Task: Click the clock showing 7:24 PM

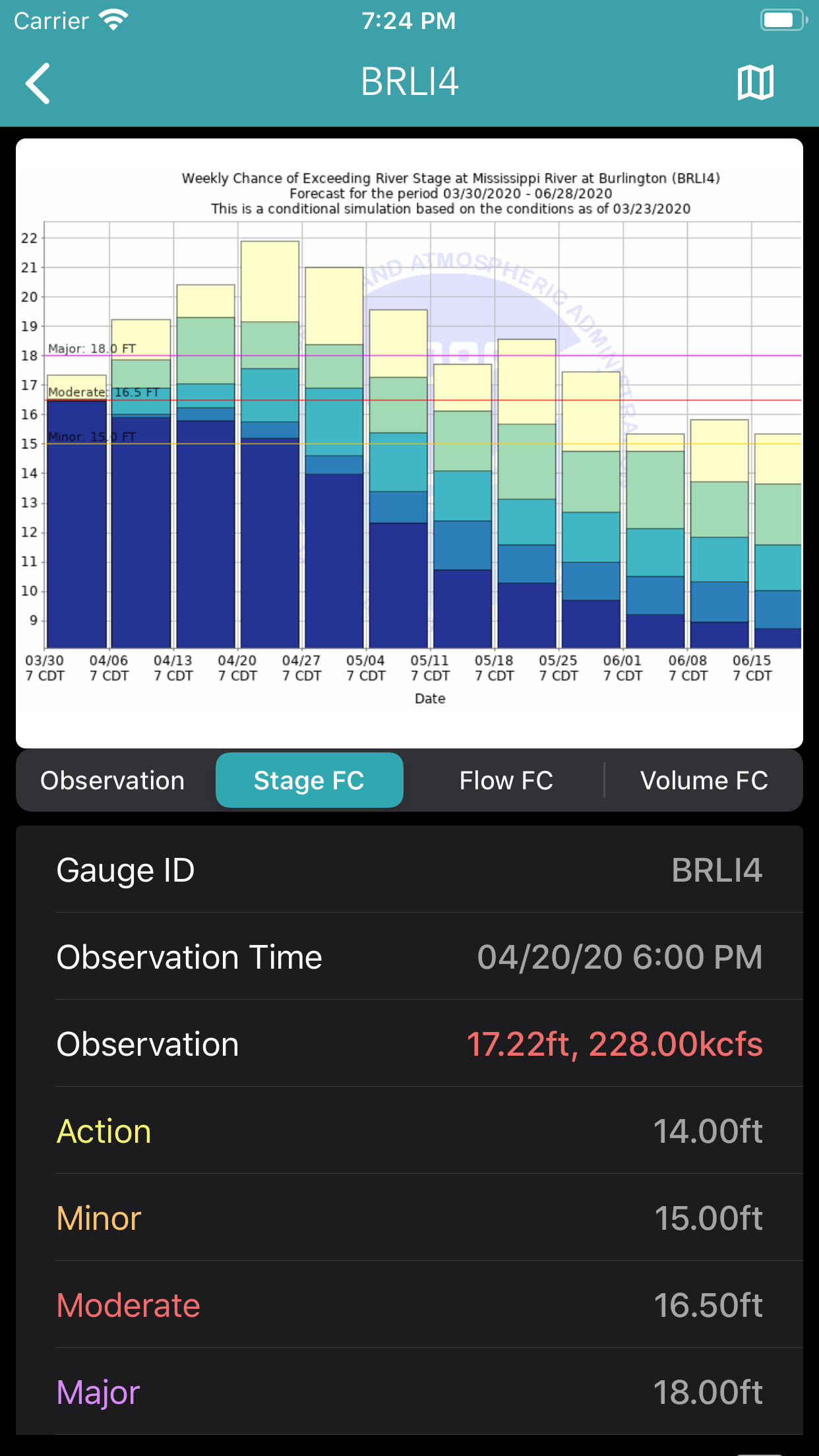Action: [409, 20]
